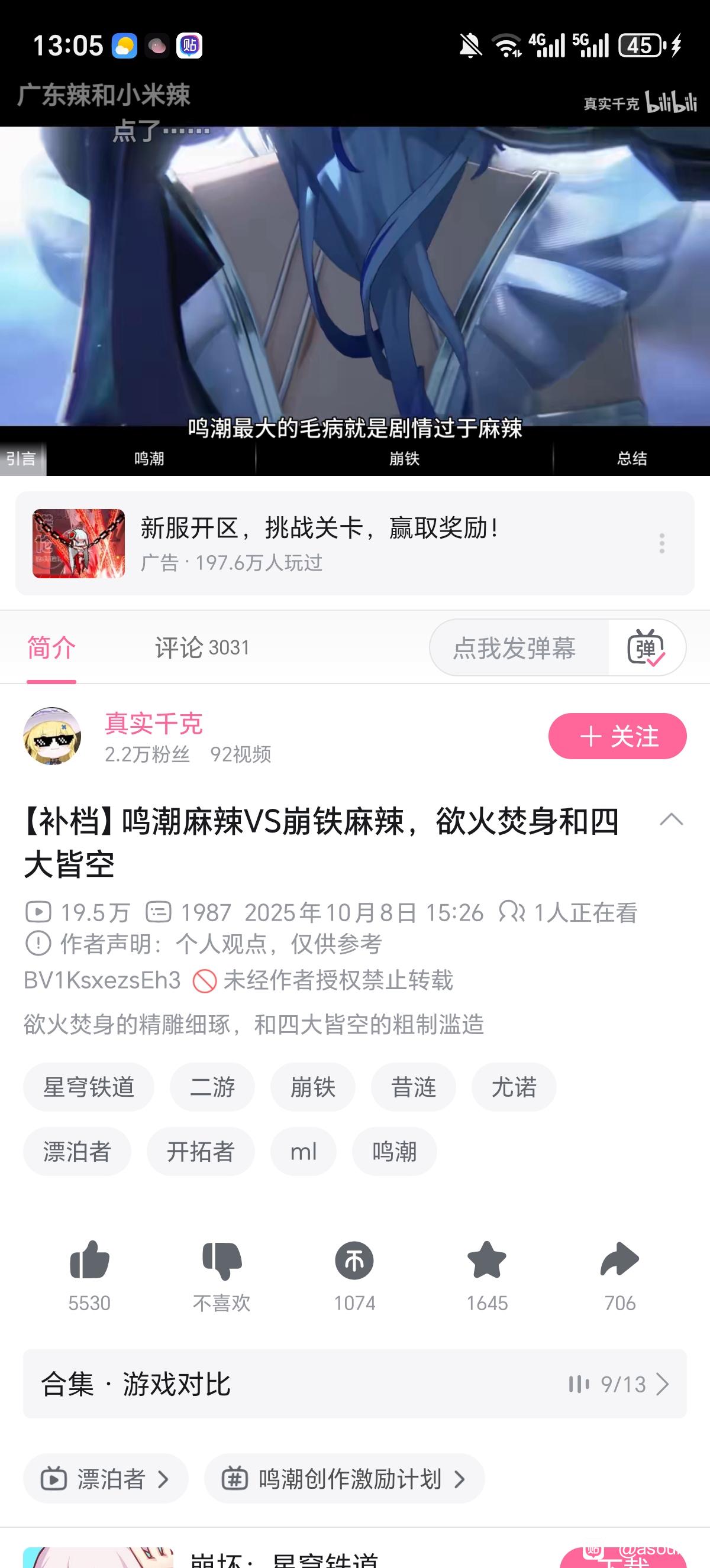Open the 星穹铁道 tag chip
Image resolution: width=710 pixels, height=1568 pixels.
pyautogui.click(x=89, y=1087)
